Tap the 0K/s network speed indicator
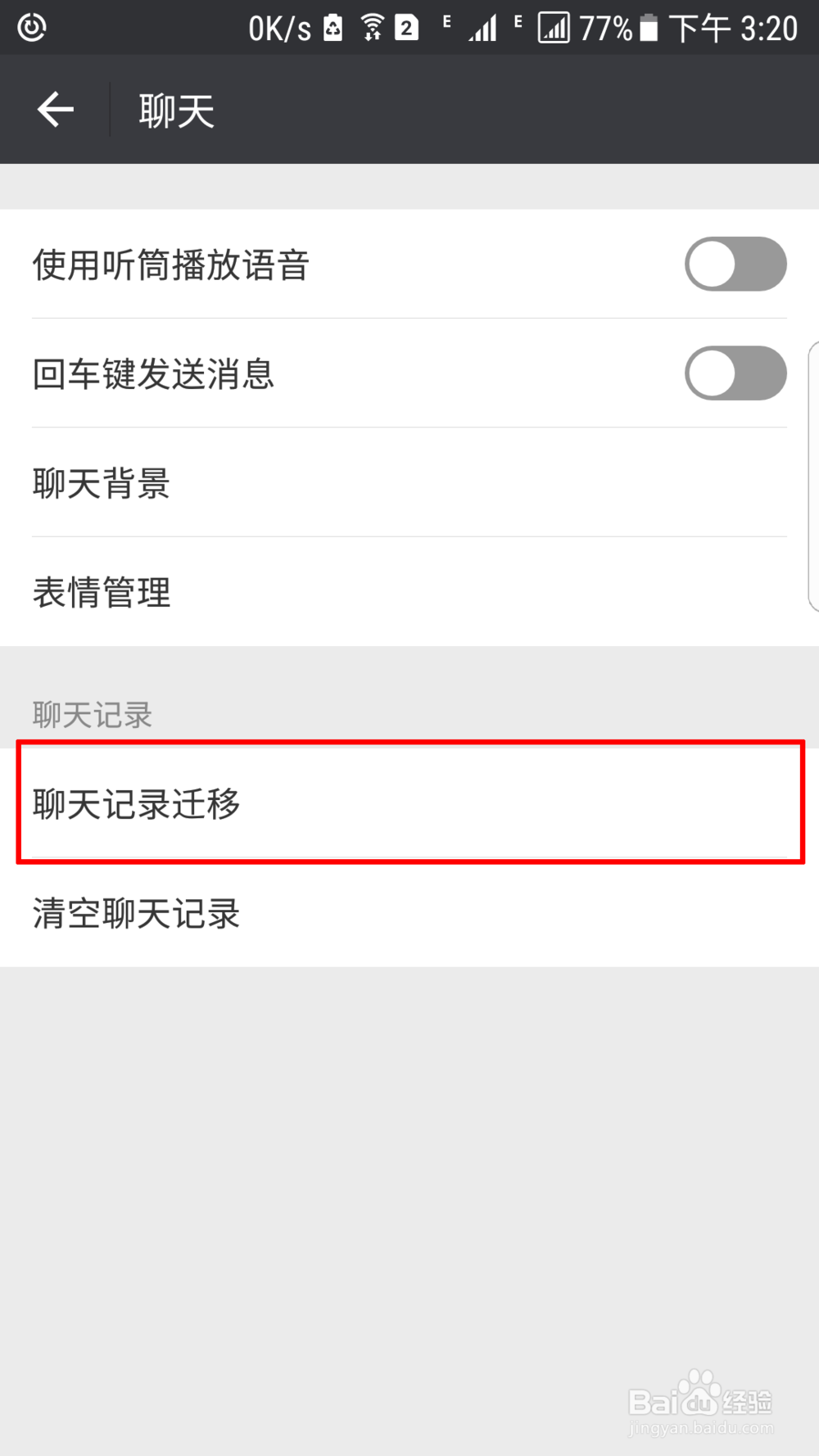This screenshot has height=1456, width=819. tap(278, 26)
